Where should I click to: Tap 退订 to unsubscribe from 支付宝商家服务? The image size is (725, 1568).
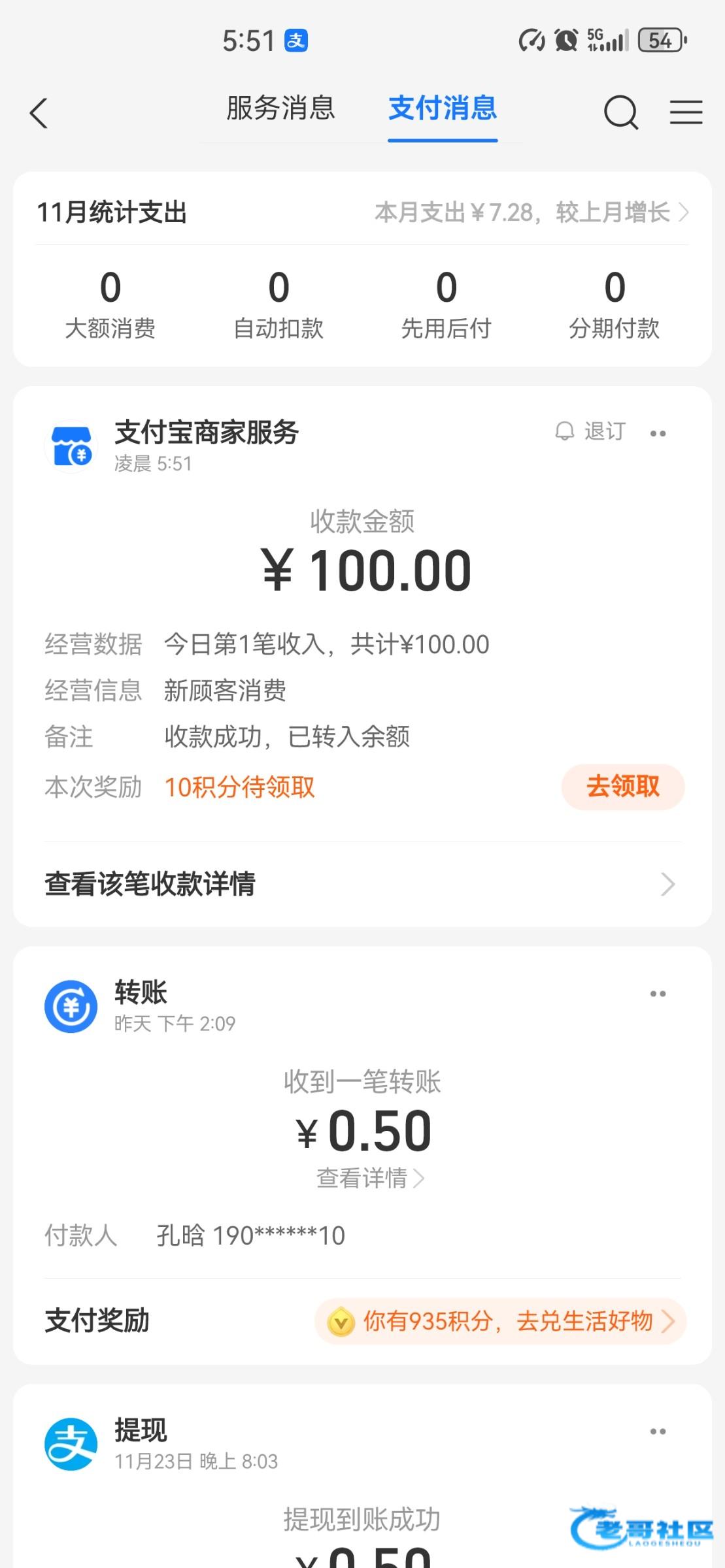tap(591, 432)
